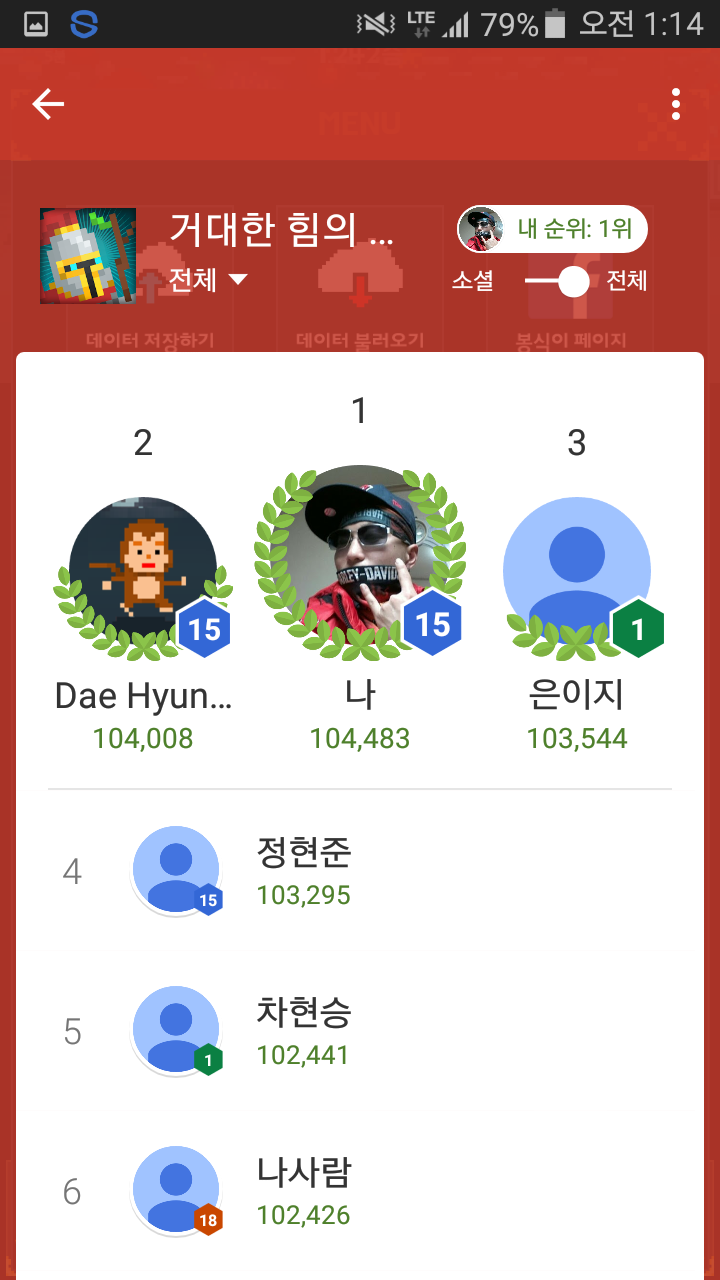Select the 정현준 leaderboard row
The width and height of the screenshot is (720, 1280).
click(x=360, y=872)
